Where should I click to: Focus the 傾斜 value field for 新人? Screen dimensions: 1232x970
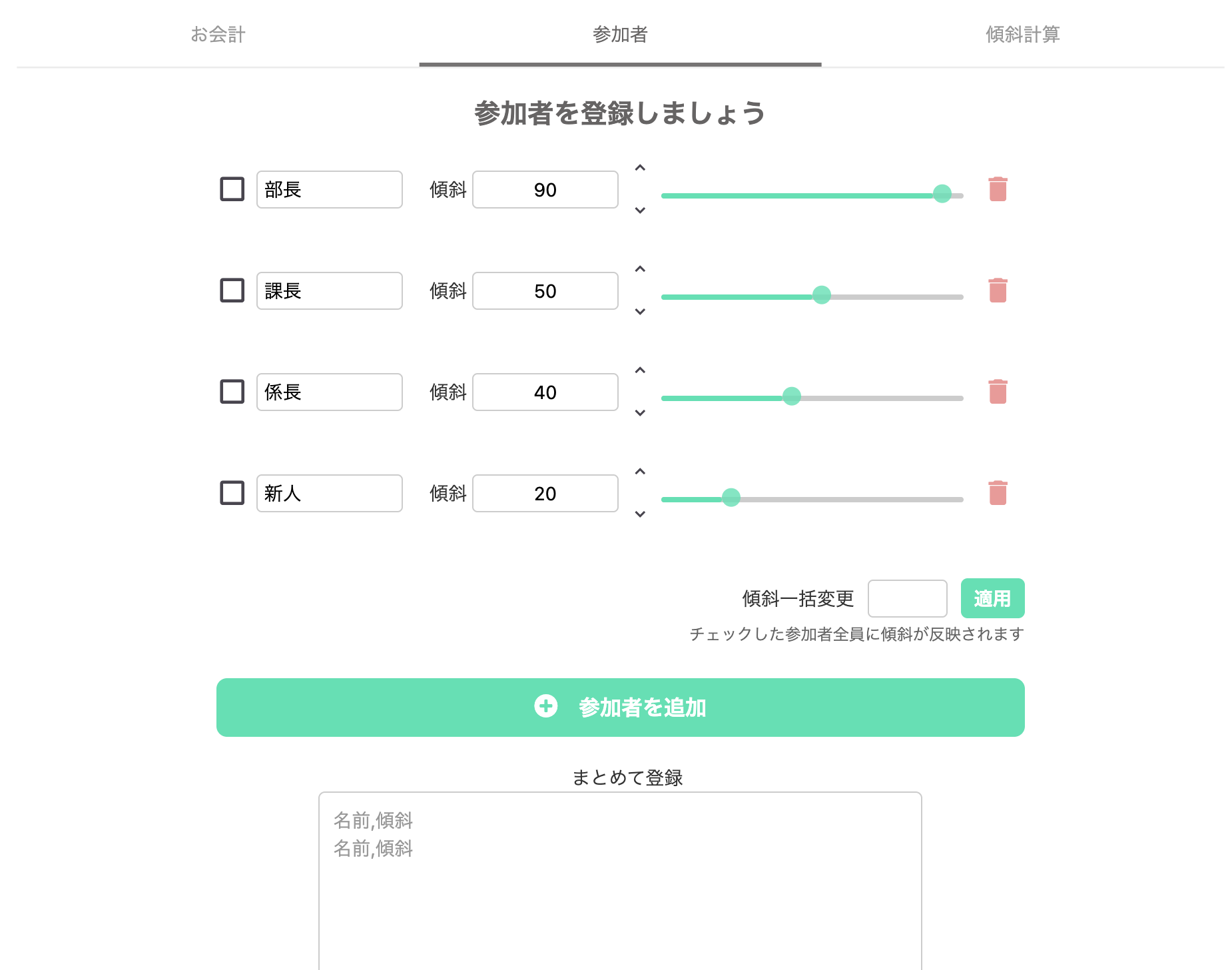pyautogui.click(x=545, y=493)
